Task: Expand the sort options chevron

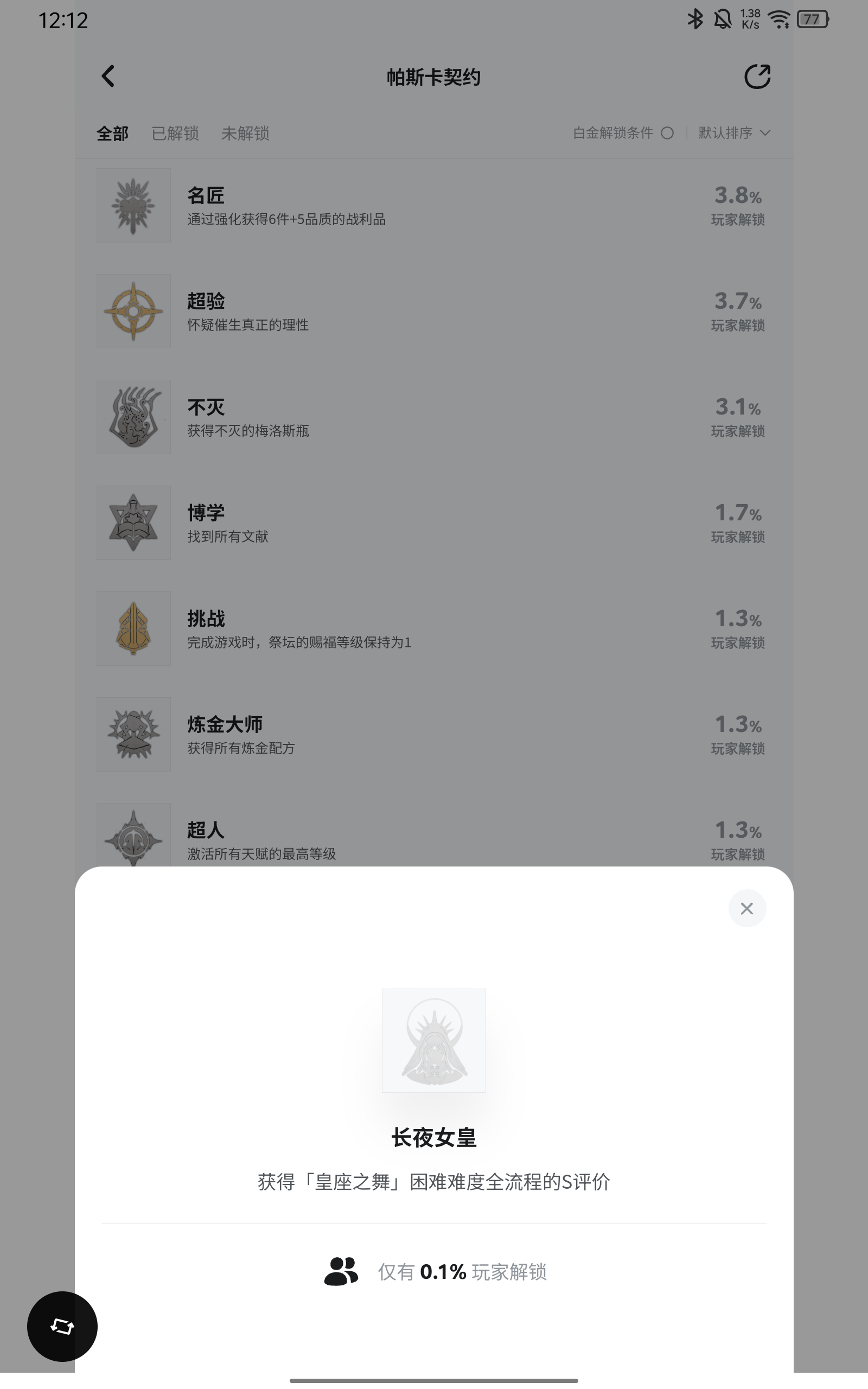Action: pos(765,133)
